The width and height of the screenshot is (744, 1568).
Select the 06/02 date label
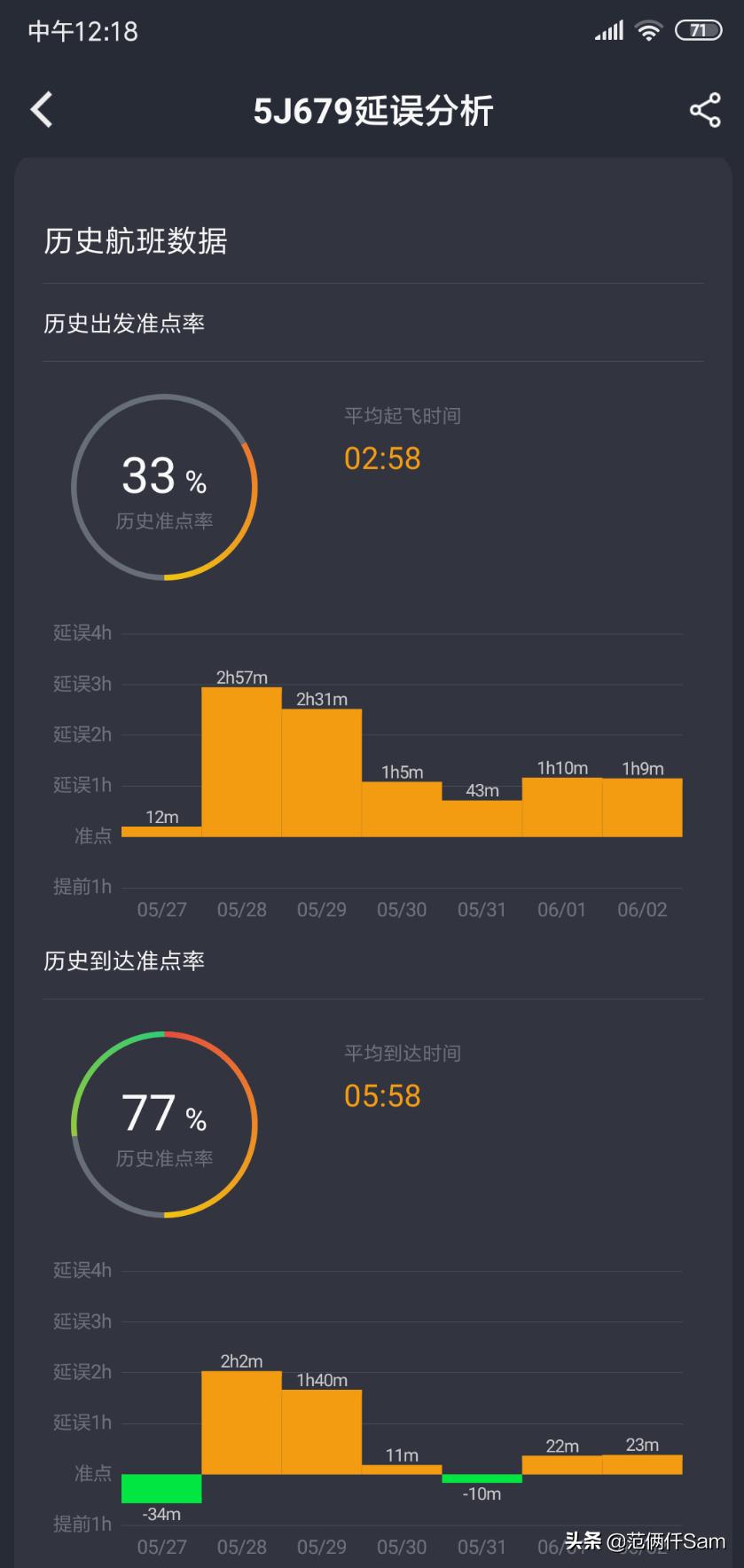pyautogui.click(x=642, y=909)
